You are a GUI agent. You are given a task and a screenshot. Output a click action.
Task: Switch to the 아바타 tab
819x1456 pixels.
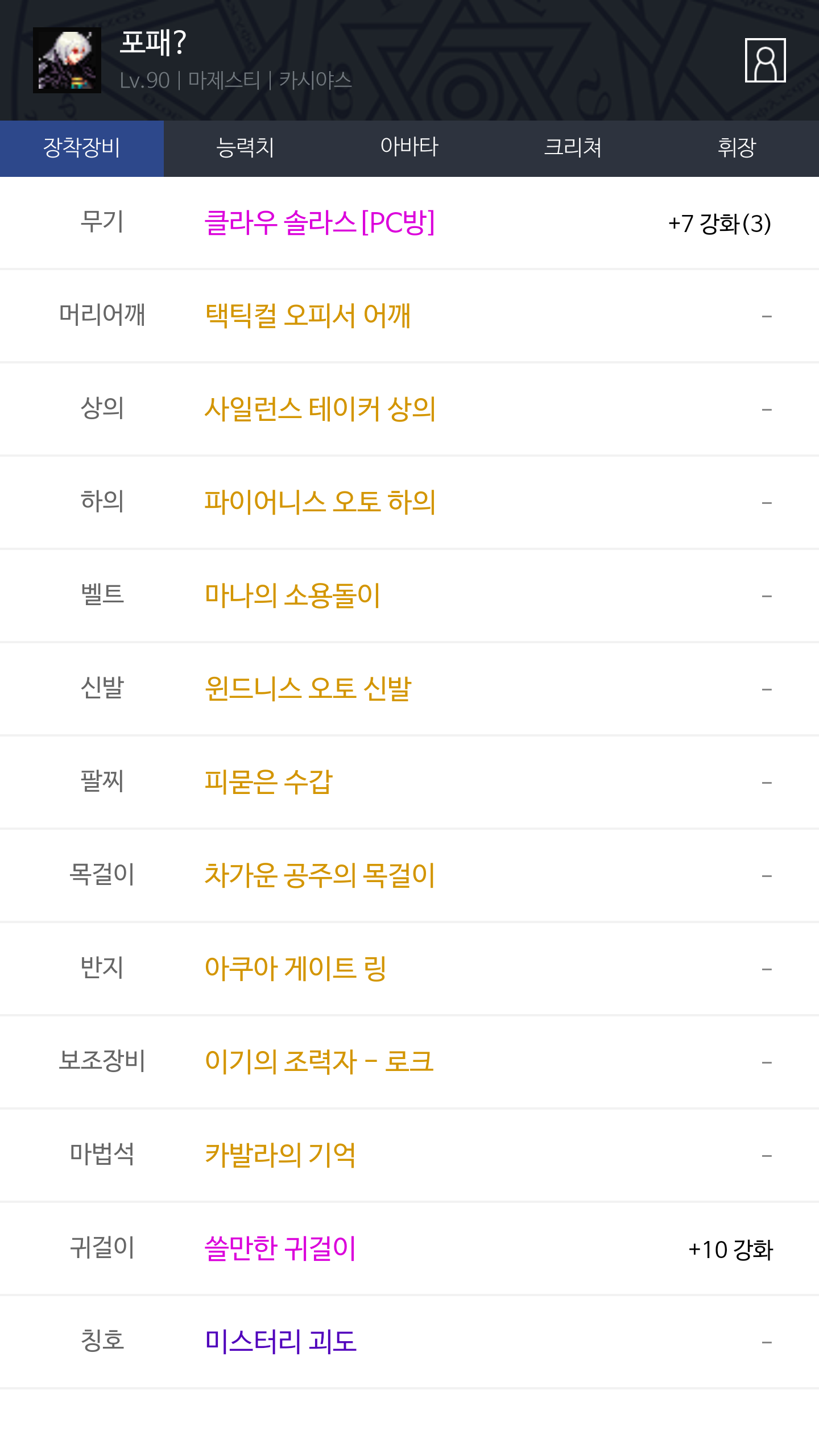coord(409,148)
